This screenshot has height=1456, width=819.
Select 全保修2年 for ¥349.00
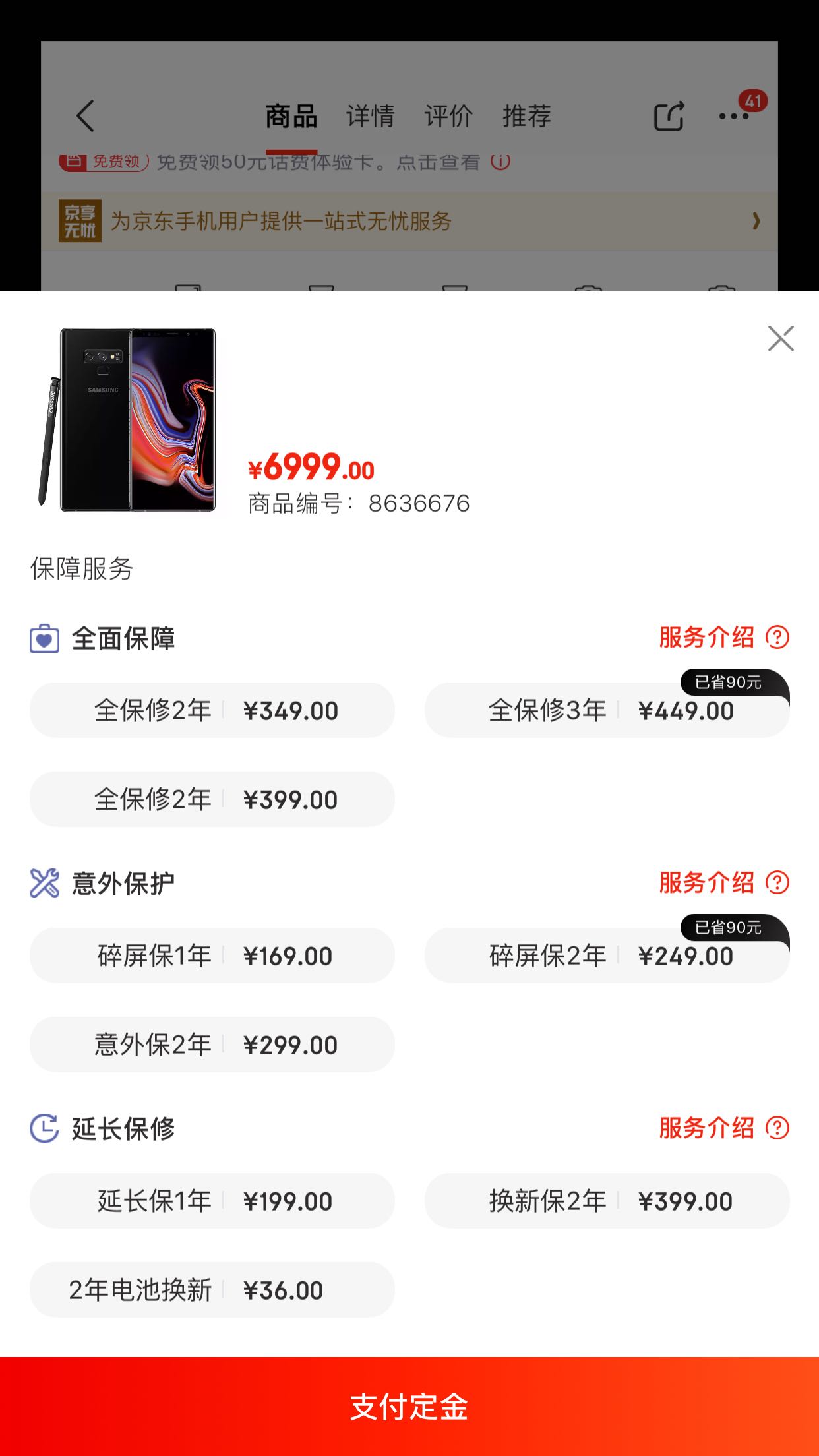pyautogui.click(x=212, y=710)
